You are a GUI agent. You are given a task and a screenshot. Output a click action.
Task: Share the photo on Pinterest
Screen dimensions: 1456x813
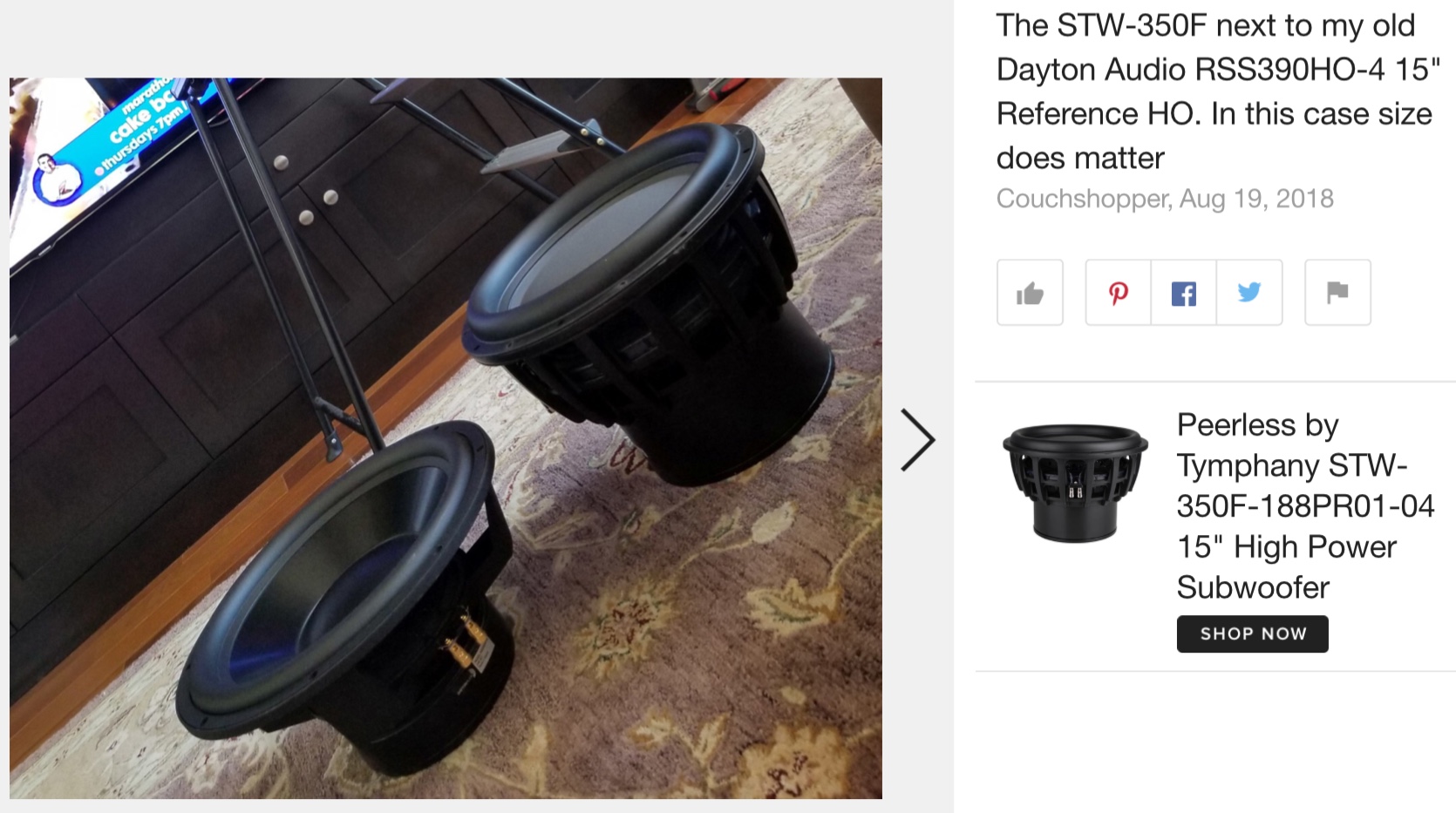1118,293
